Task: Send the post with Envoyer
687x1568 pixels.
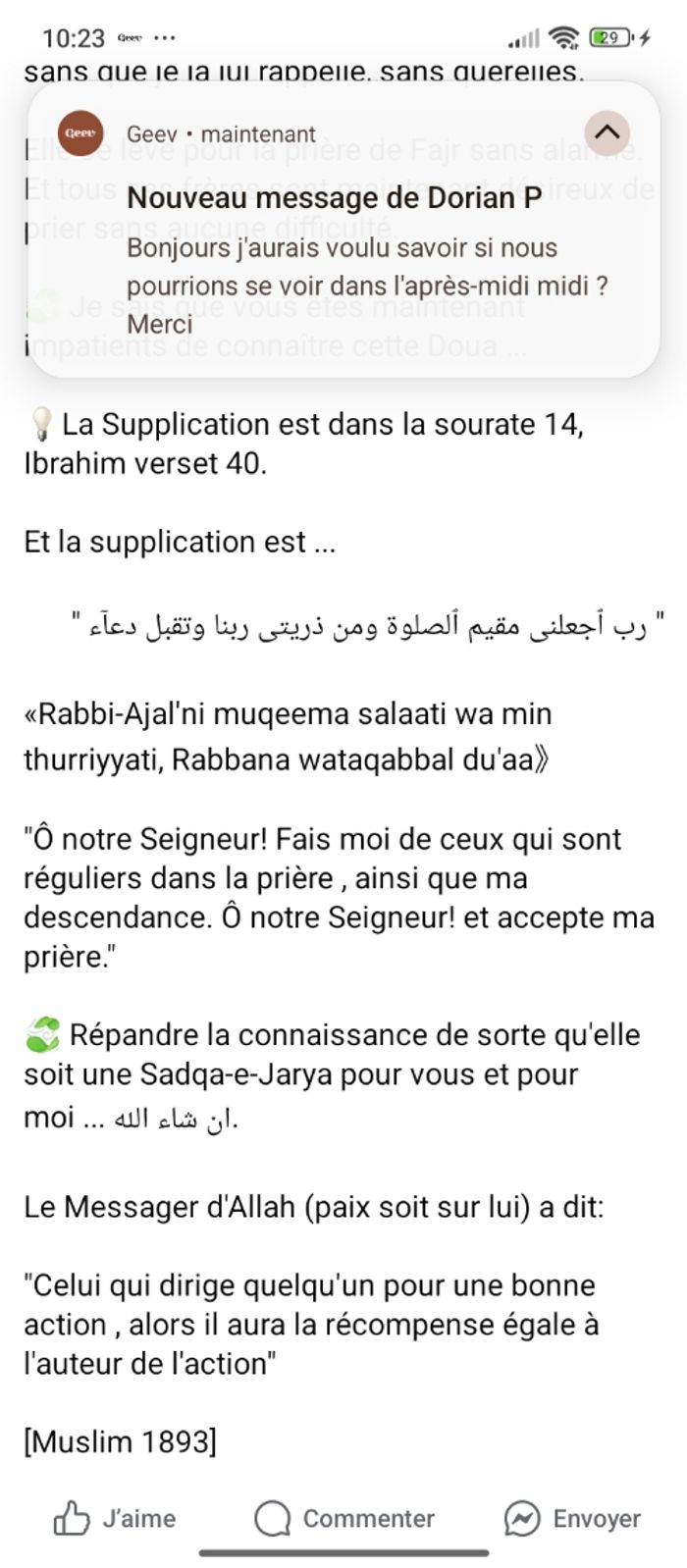Action: coord(572,1518)
